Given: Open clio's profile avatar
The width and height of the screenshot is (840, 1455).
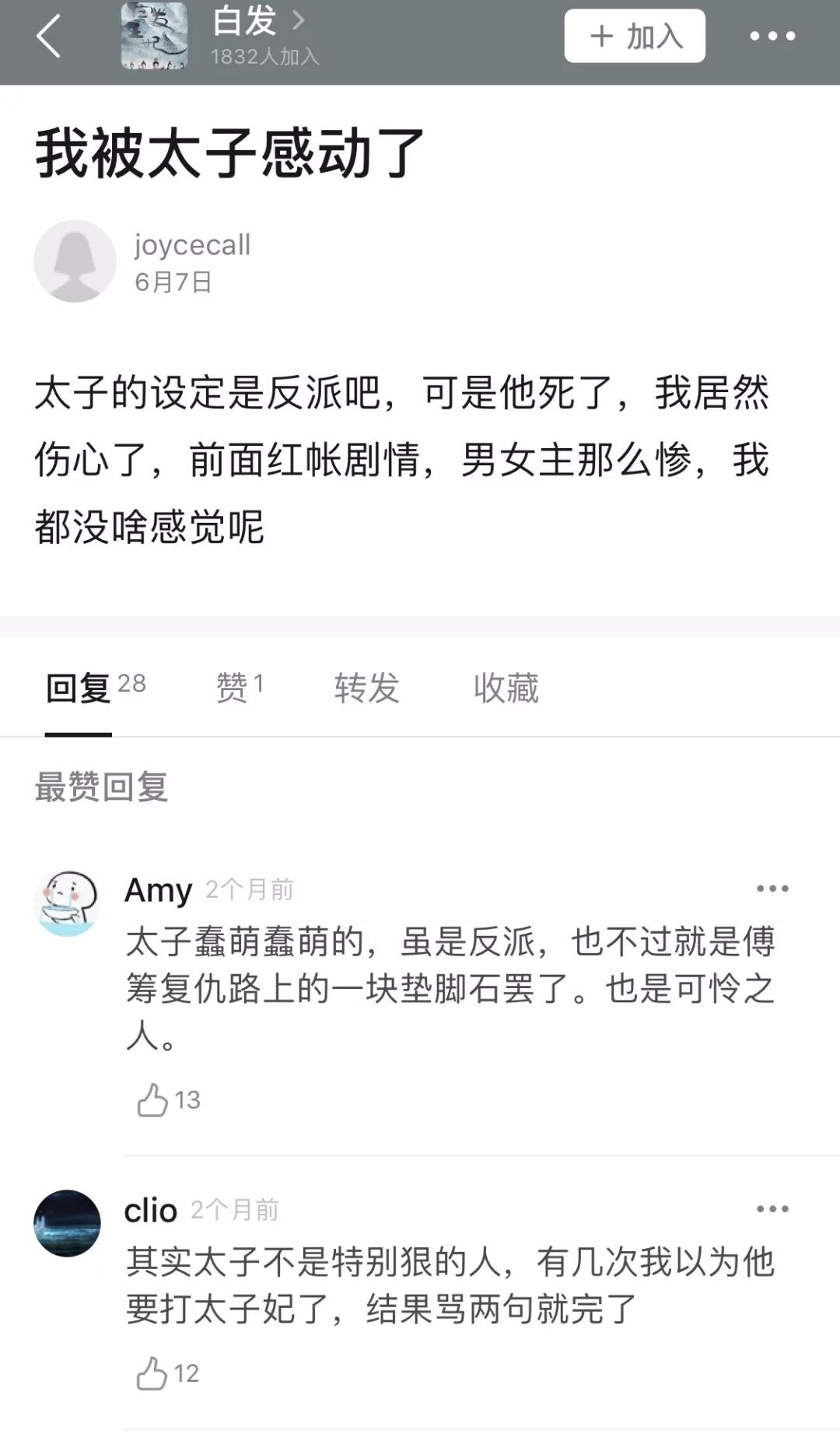Looking at the screenshot, I should tap(68, 1223).
